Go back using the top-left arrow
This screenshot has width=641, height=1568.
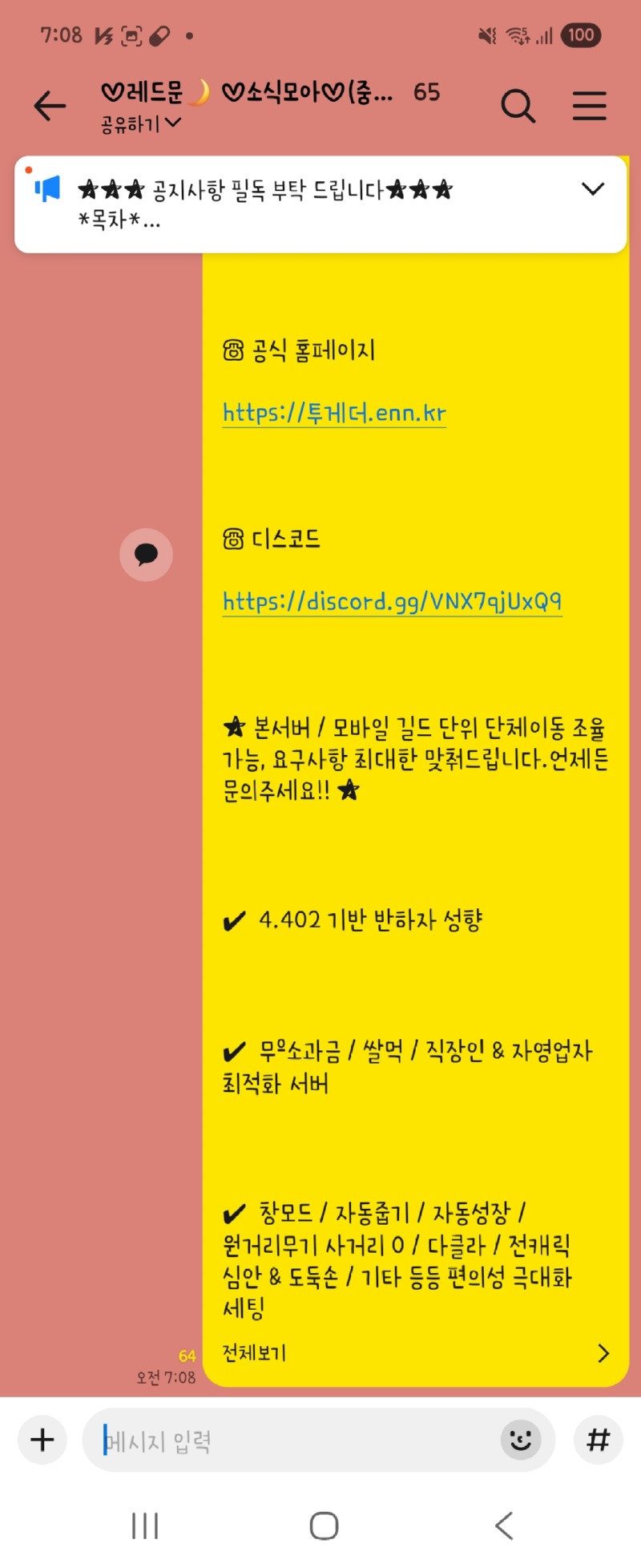(50, 106)
